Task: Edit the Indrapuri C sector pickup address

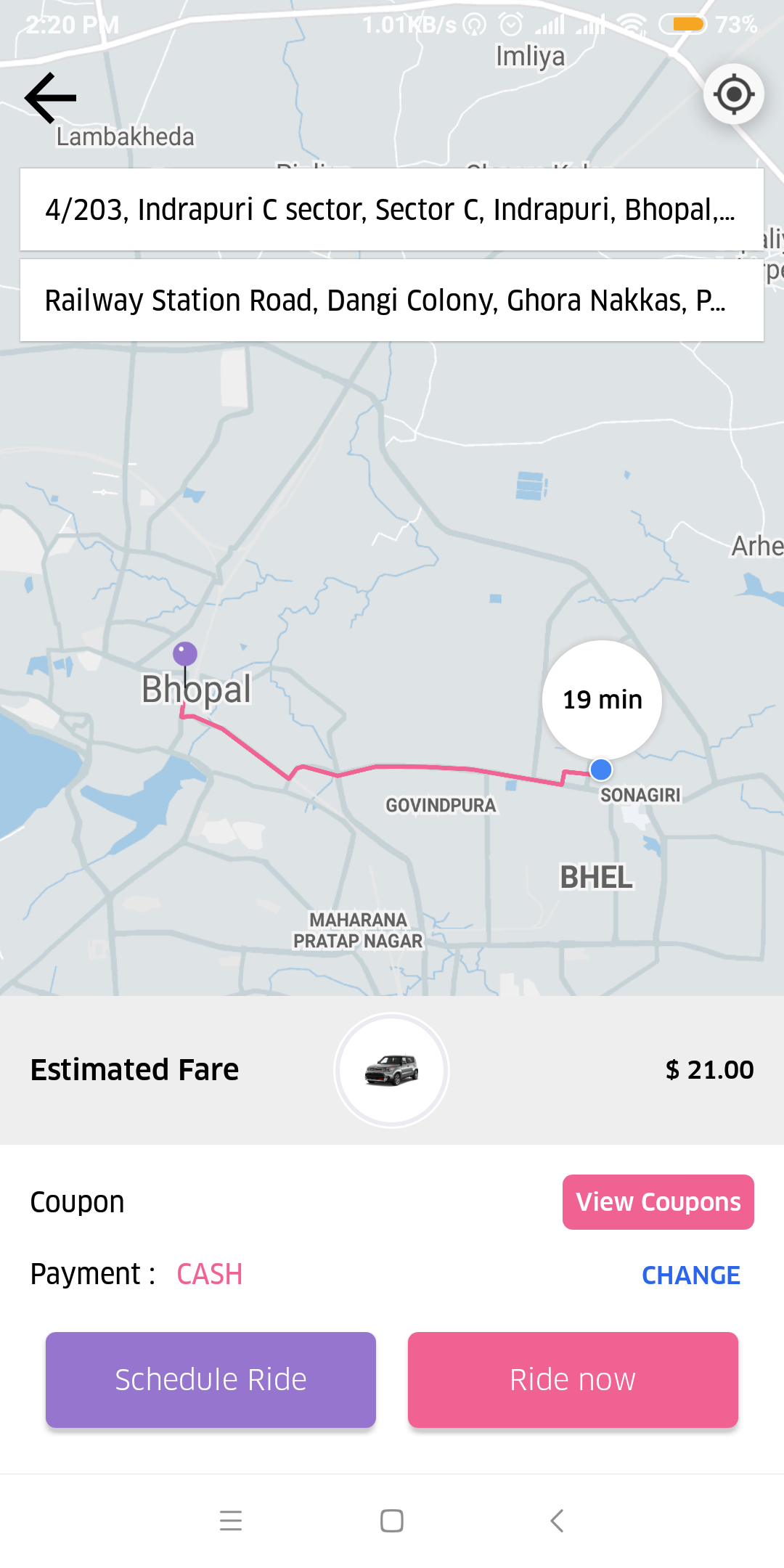Action: 391,210
